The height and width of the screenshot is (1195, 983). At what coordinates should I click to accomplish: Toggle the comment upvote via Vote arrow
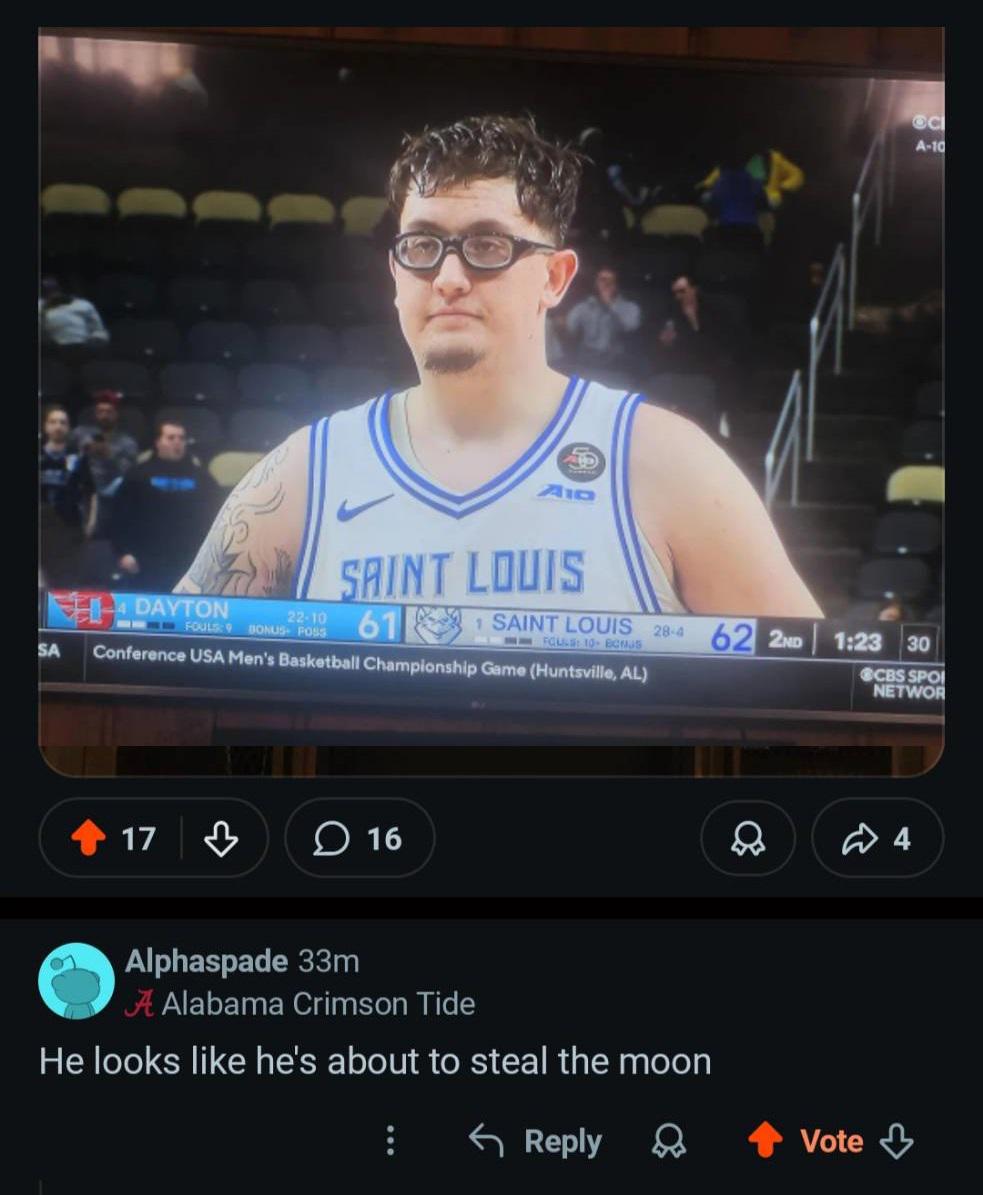point(766,1141)
